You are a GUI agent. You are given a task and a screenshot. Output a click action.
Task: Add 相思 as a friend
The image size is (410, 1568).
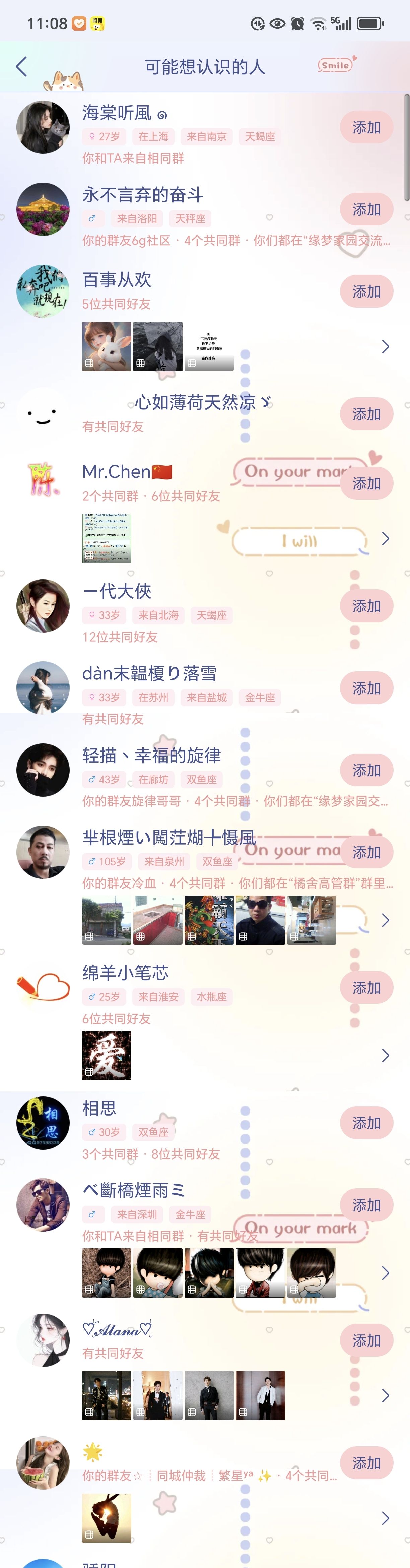click(x=366, y=1123)
